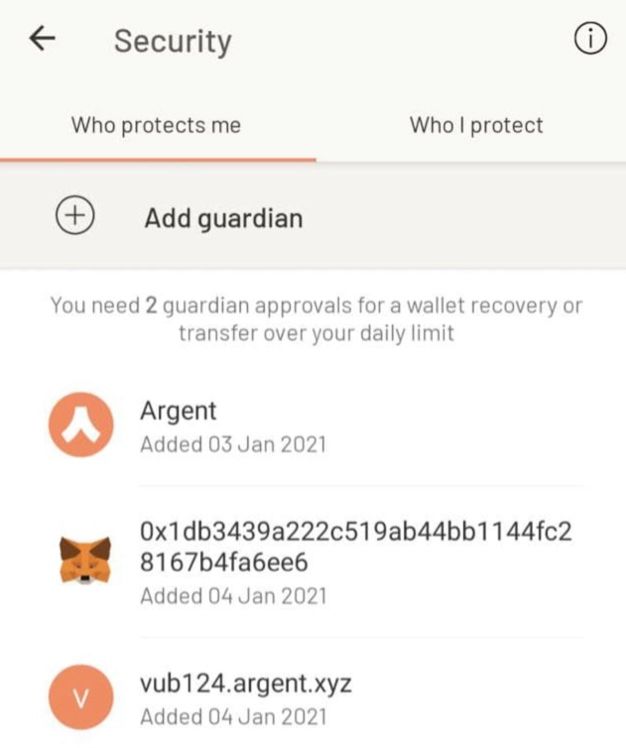Go back from Security screen

pos(42,40)
